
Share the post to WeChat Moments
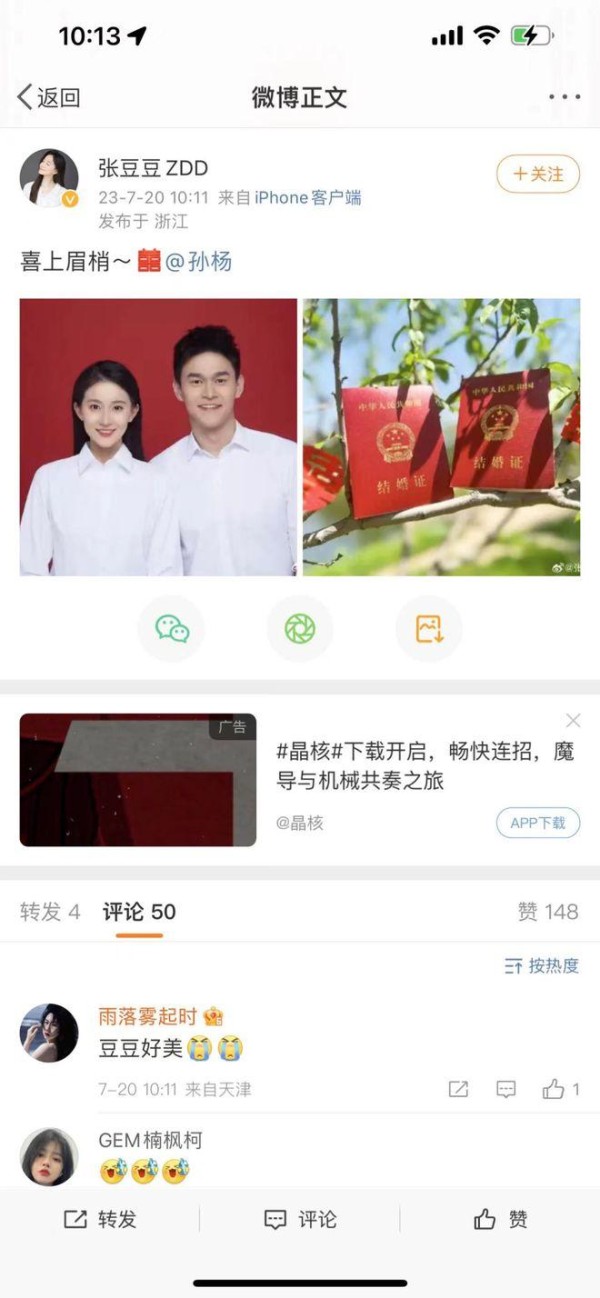click(x=300, y=628)
